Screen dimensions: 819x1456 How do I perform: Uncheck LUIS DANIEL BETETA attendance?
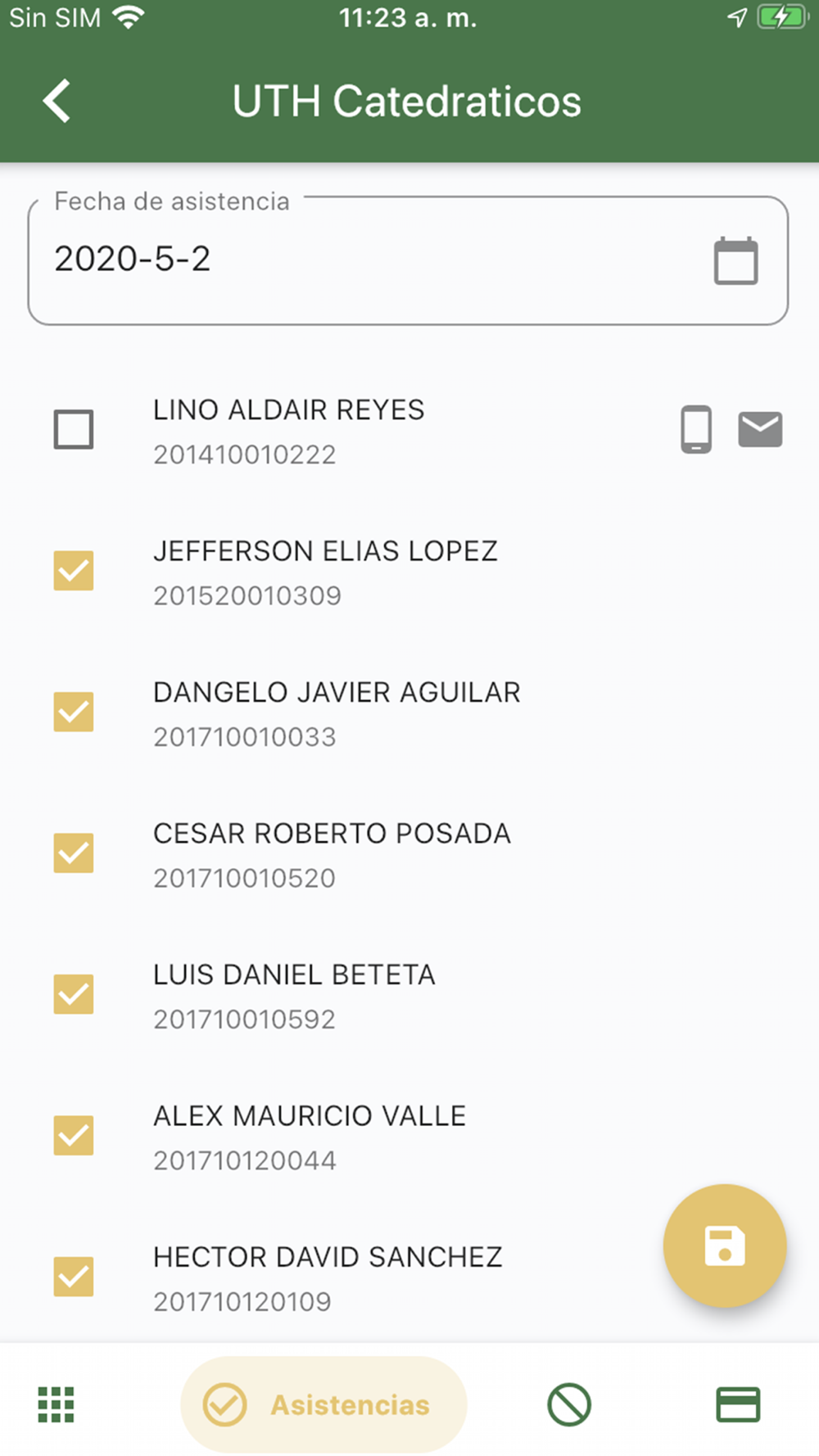coord(74,994)
